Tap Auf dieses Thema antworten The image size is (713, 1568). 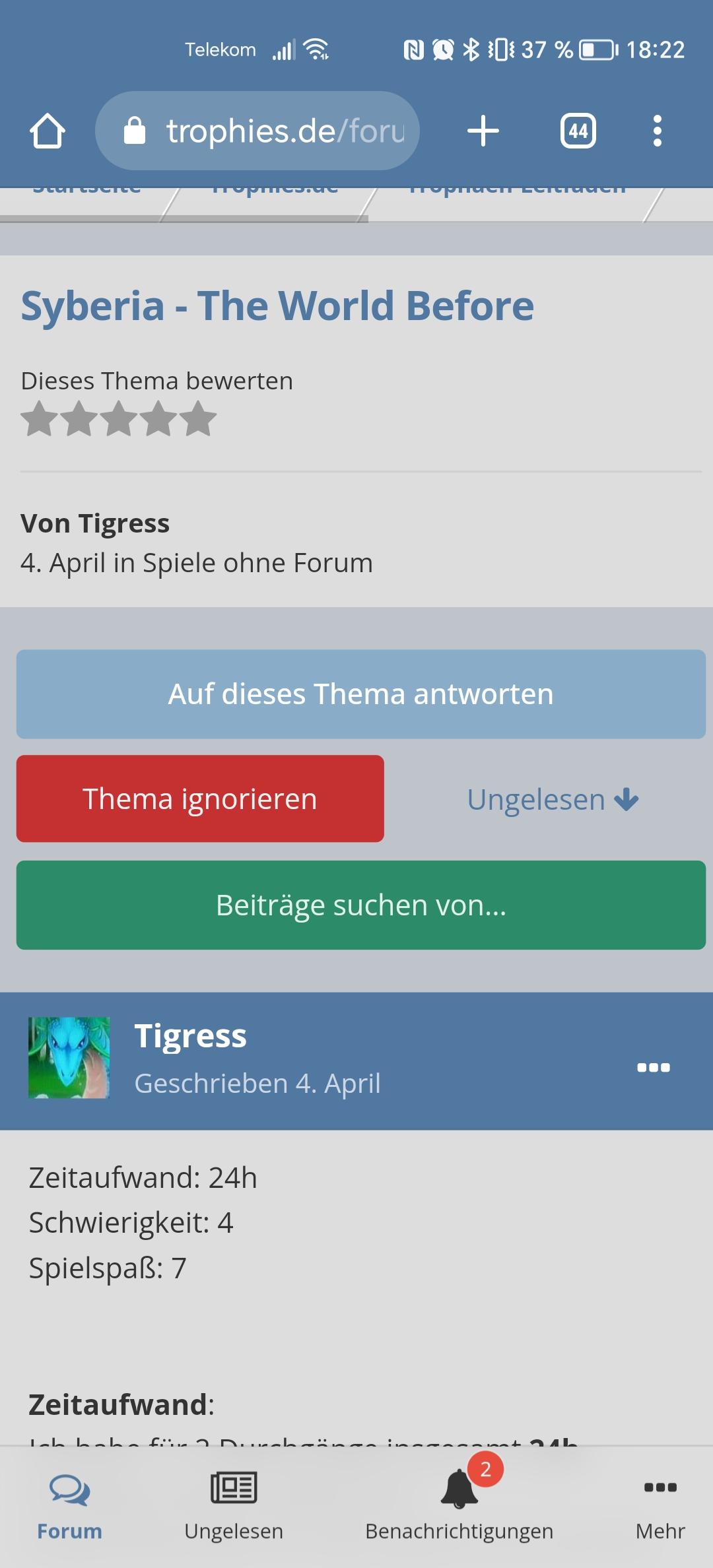point(360,694)
